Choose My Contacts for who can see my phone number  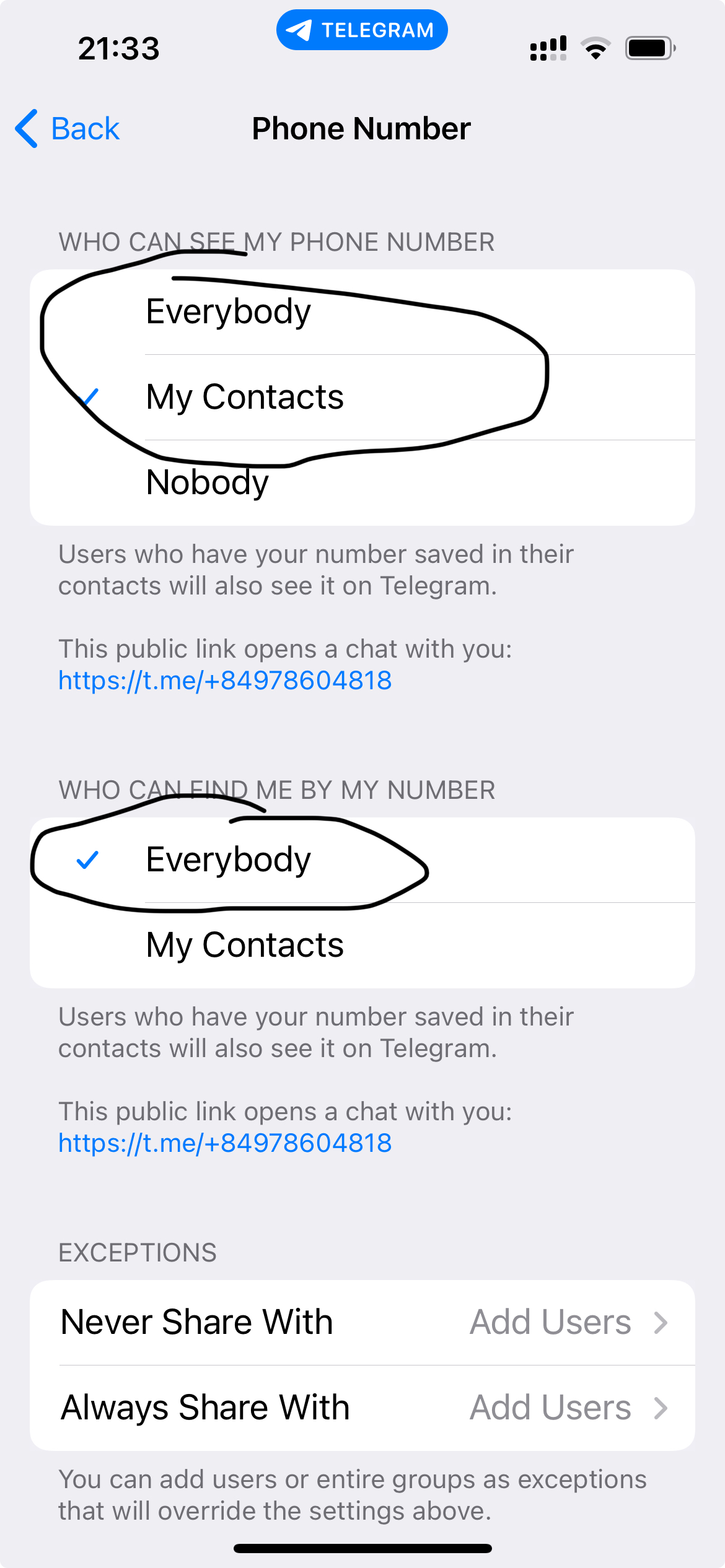362,397
